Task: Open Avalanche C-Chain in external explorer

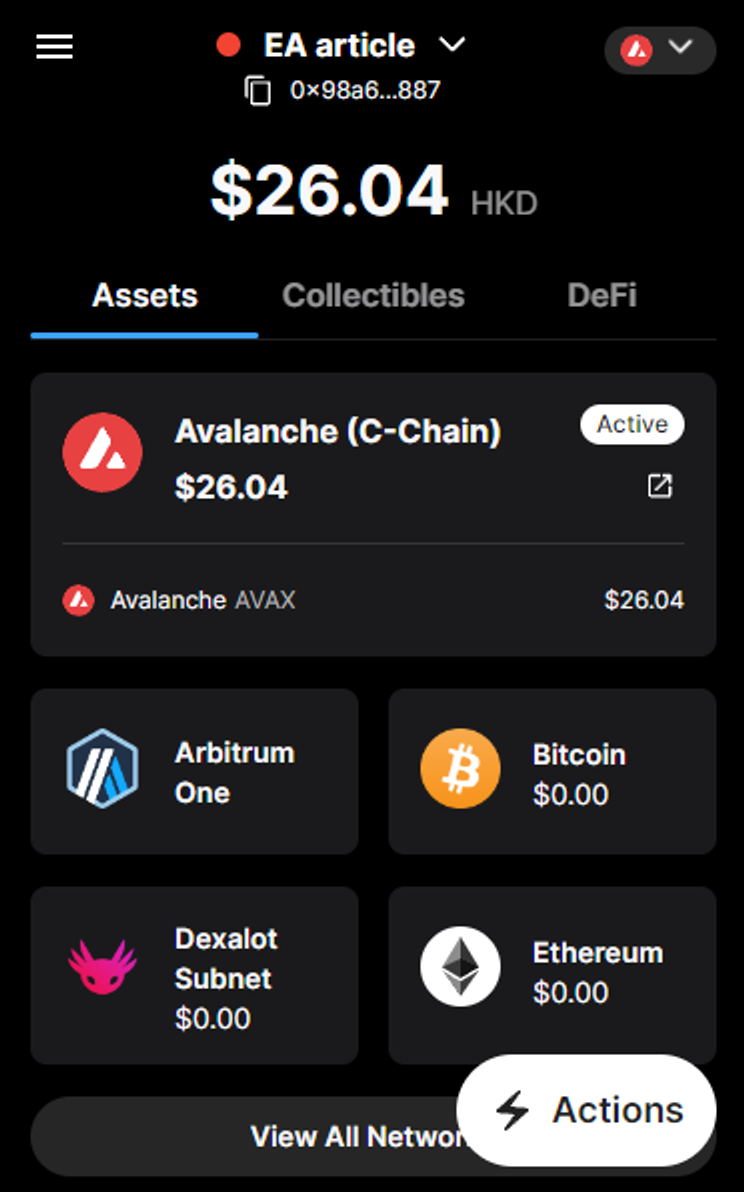Action: point(660,486)
